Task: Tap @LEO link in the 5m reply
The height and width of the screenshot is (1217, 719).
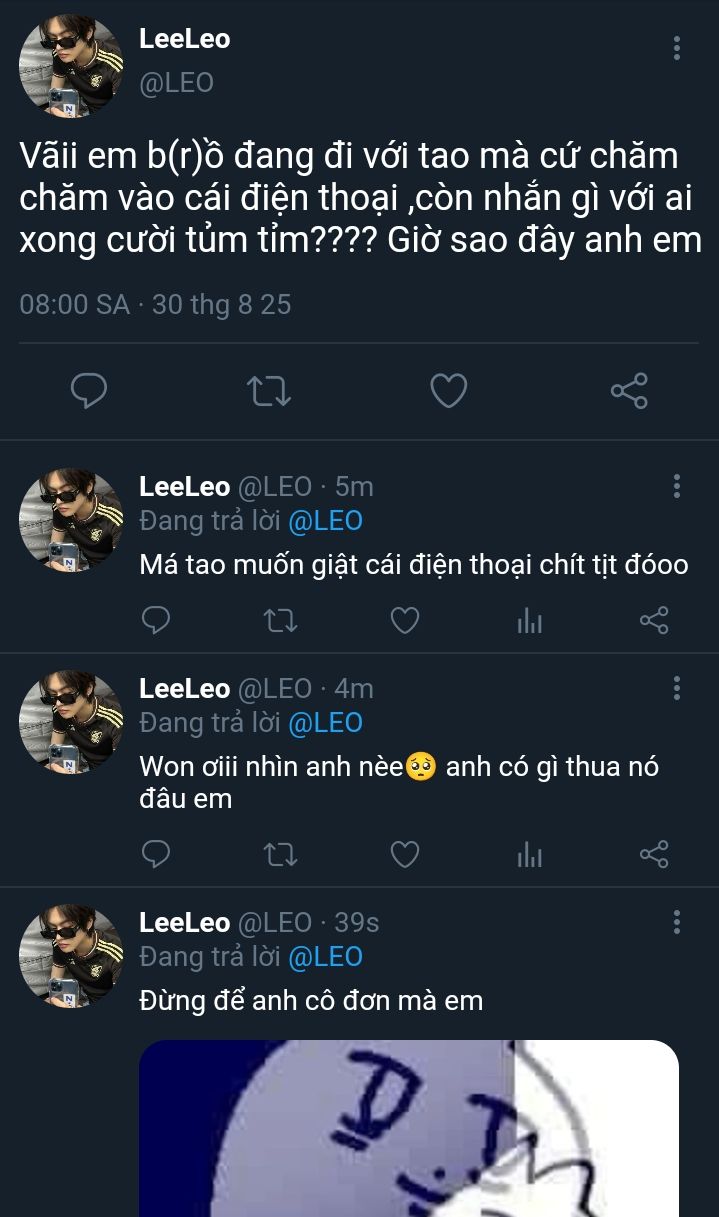Action: coord(325,521)
